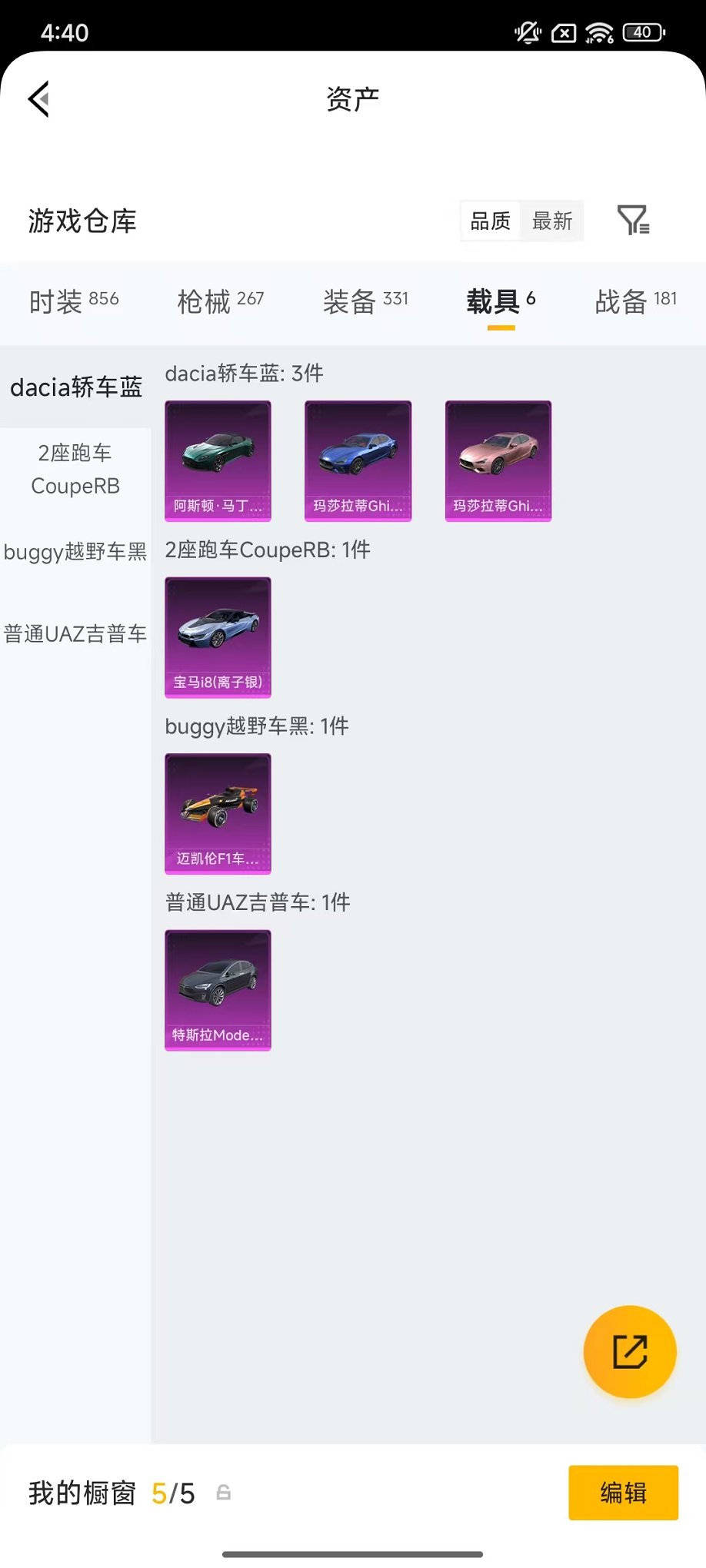Select the pink 玛莎拉蒂Ghi car

(x=498, y=461)
